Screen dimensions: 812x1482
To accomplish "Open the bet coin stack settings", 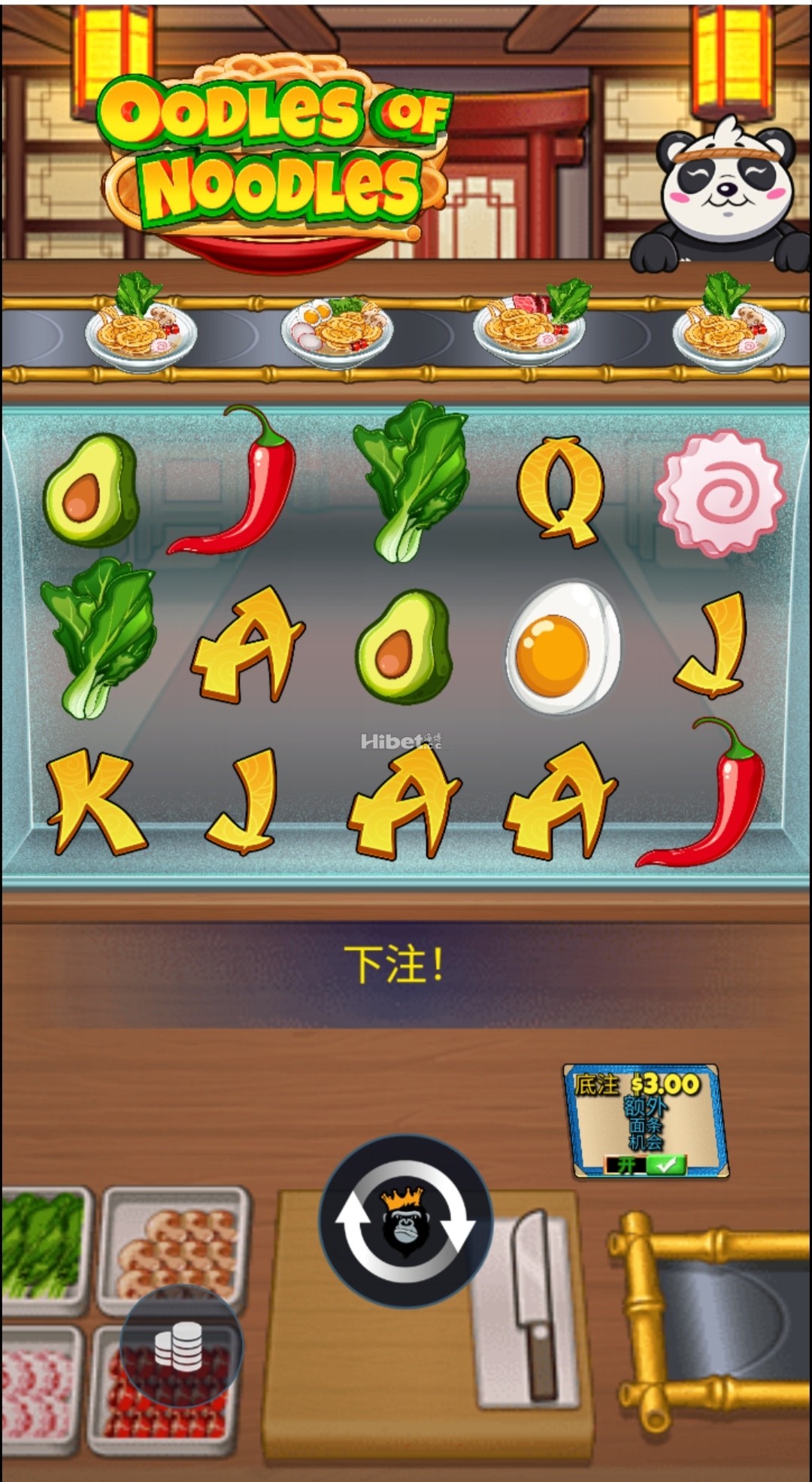I will point(180,1347).
